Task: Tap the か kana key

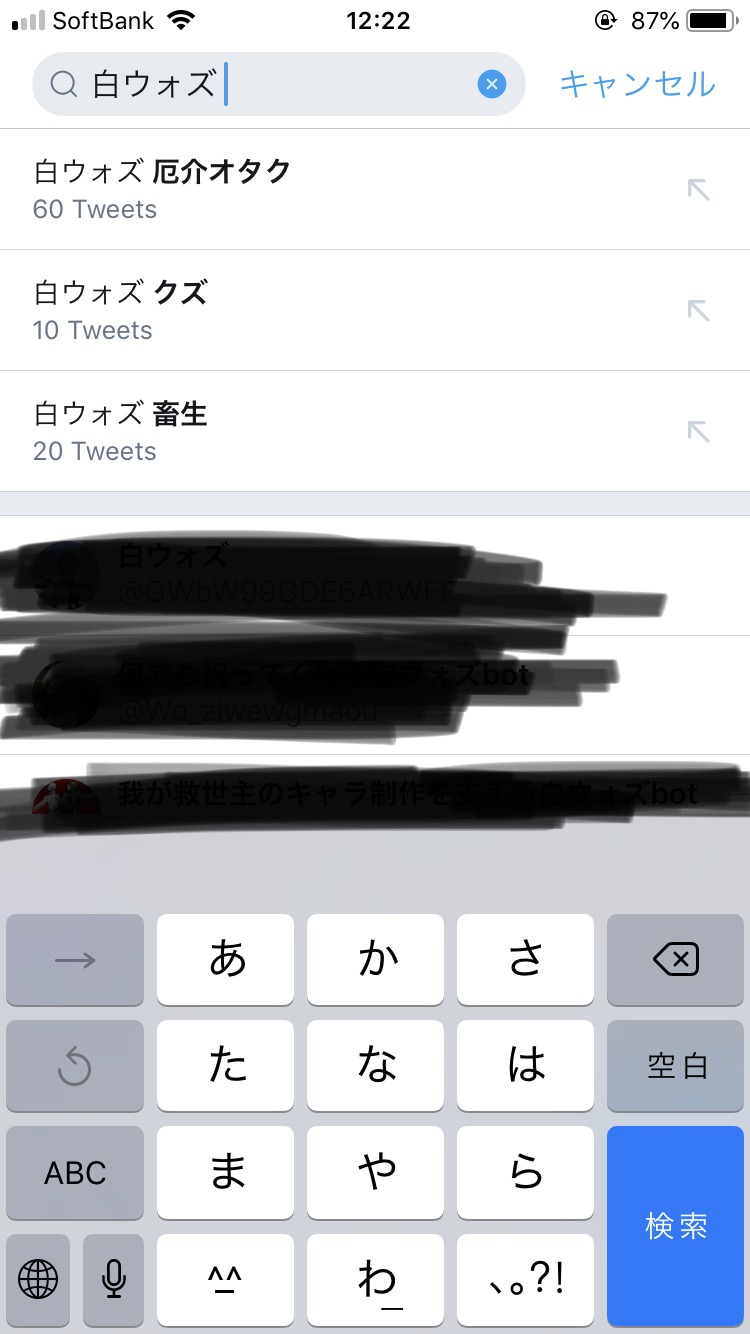Action: (x=376, y=960)
